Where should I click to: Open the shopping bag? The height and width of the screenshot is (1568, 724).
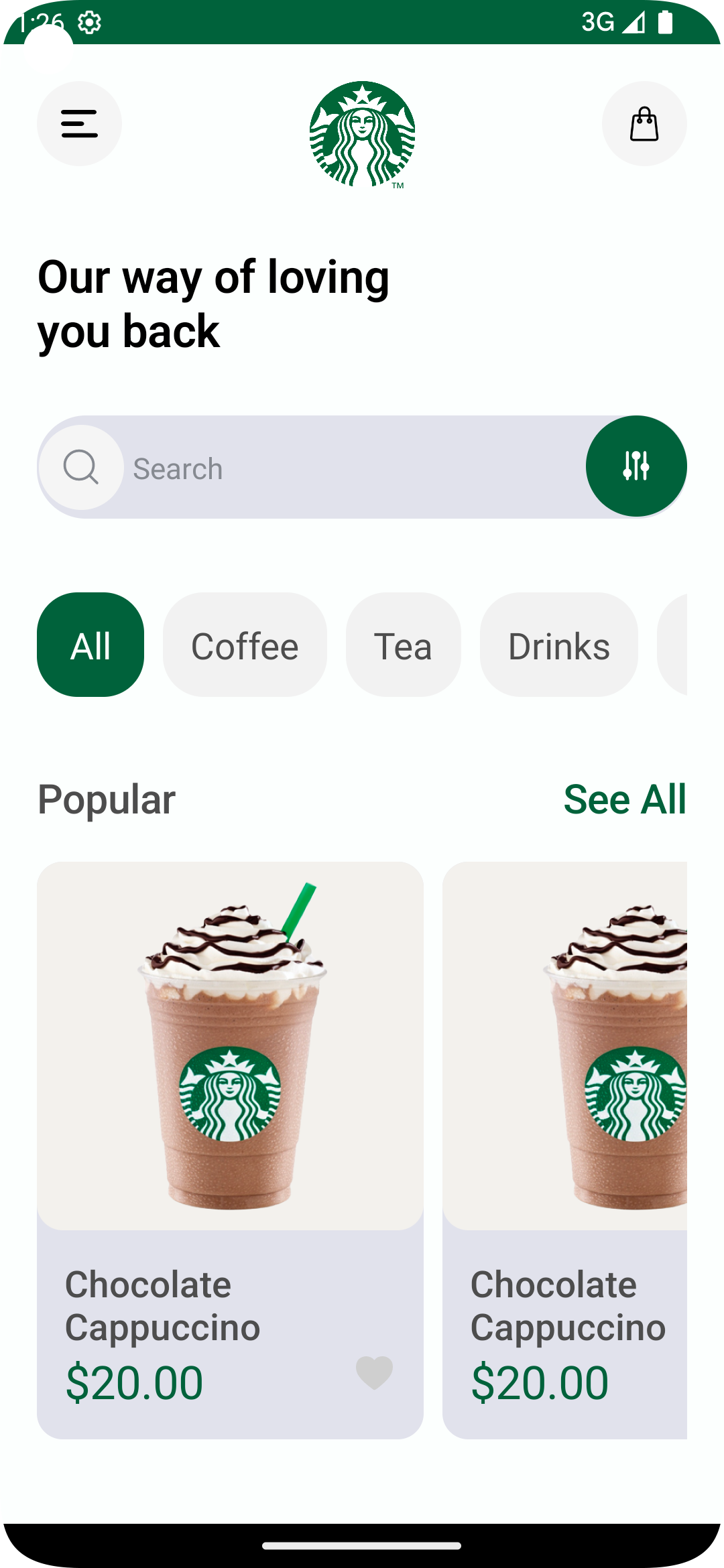tap(643, 125)
